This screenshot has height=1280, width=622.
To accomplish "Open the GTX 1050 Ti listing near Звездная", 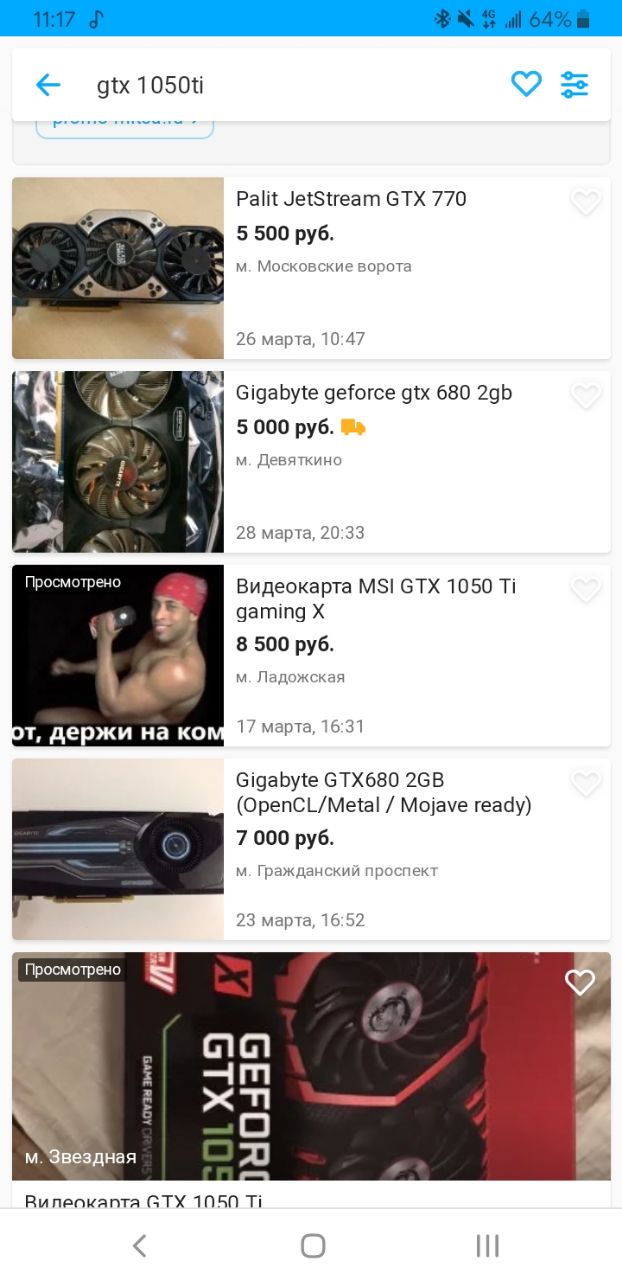I will pyautogui.click(x=311, y=1080).
